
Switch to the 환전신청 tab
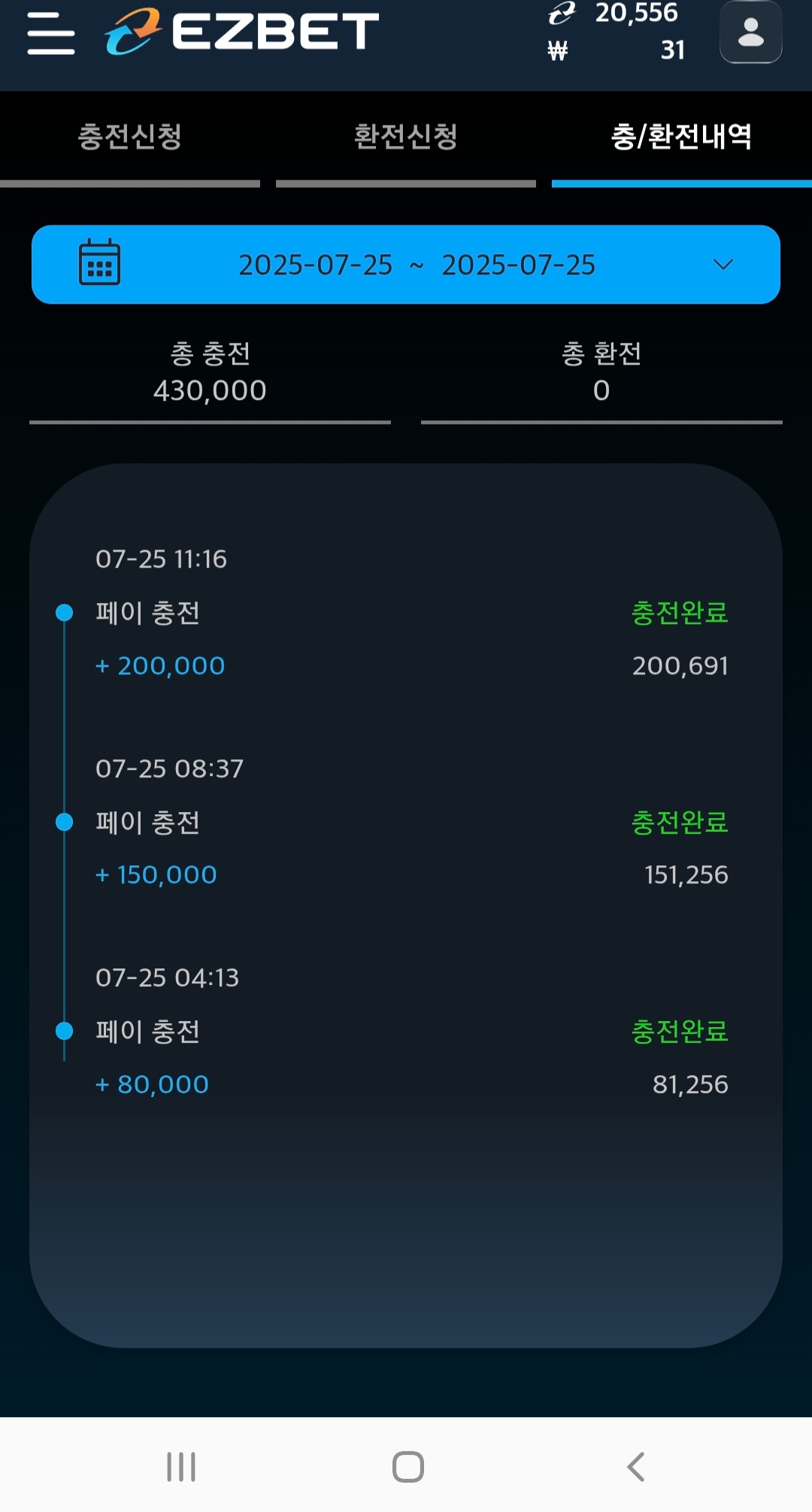click(x=406, y=138)
